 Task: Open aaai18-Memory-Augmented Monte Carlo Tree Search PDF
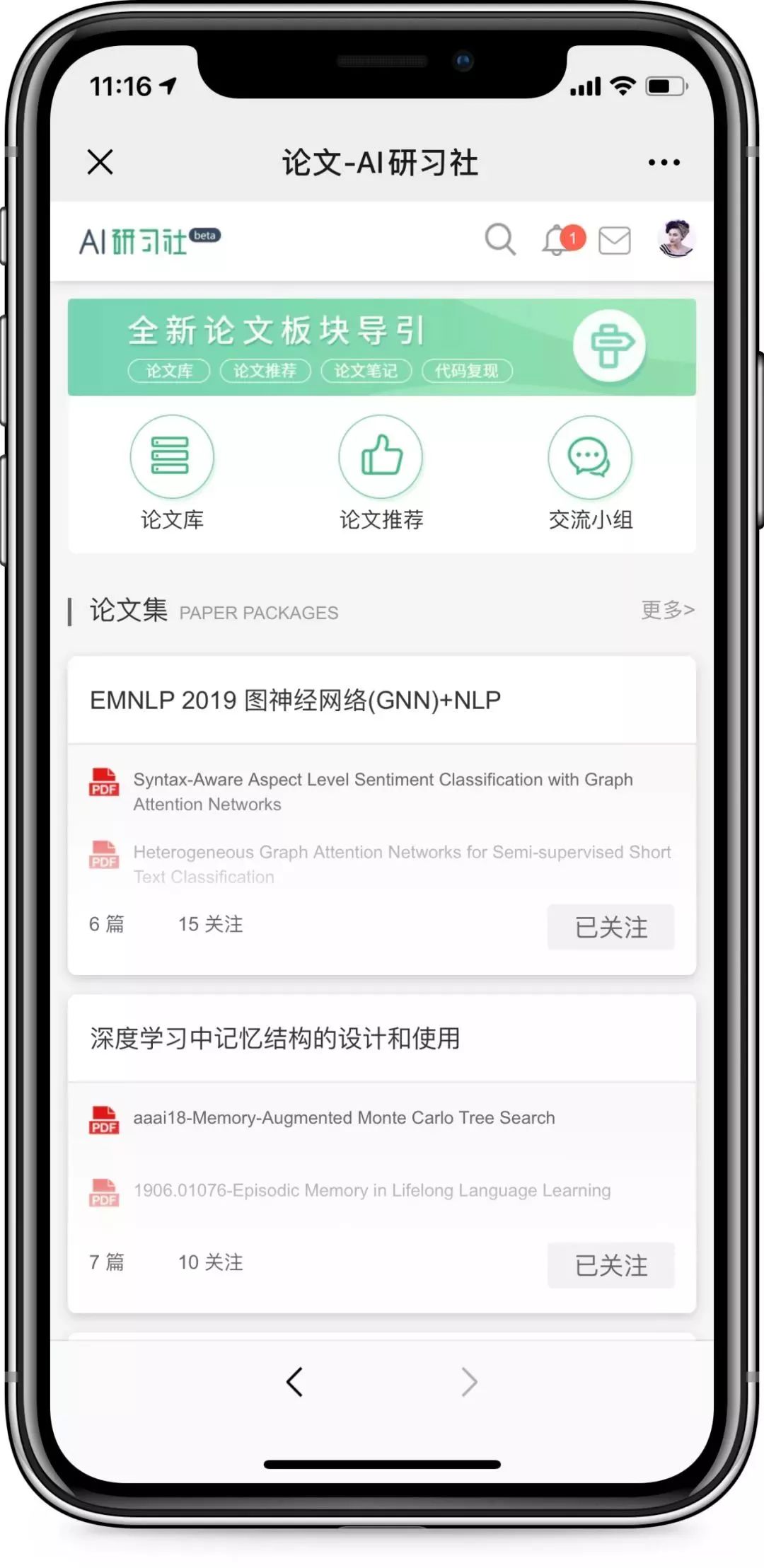pos(344,1118)
